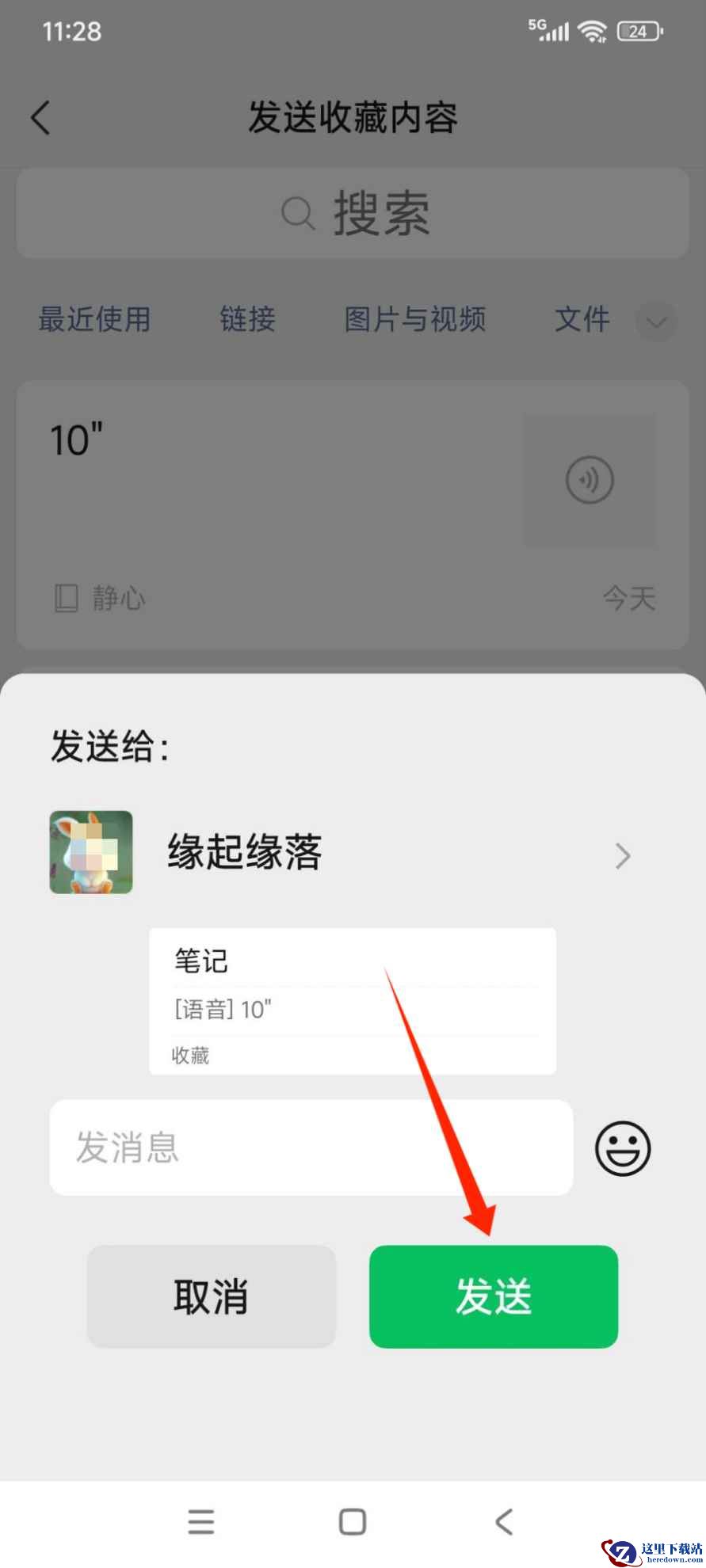The height and width of the screenshot is (1568, 706).
Task: Open recipient 缘起缘落 details row
Action: pos(341,853)
